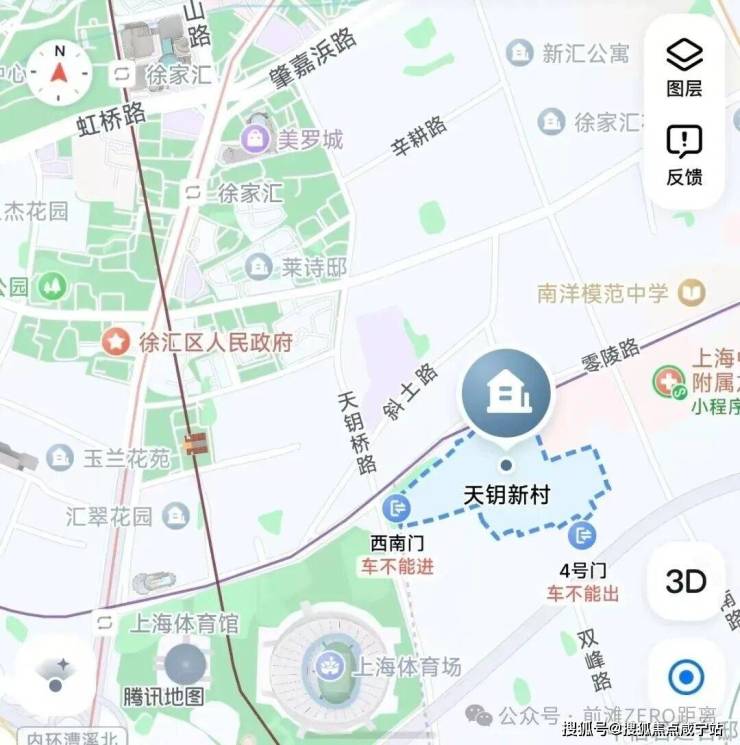Center the map on my current location
This screenshot has width=740, height=745.
click(686, 678)
